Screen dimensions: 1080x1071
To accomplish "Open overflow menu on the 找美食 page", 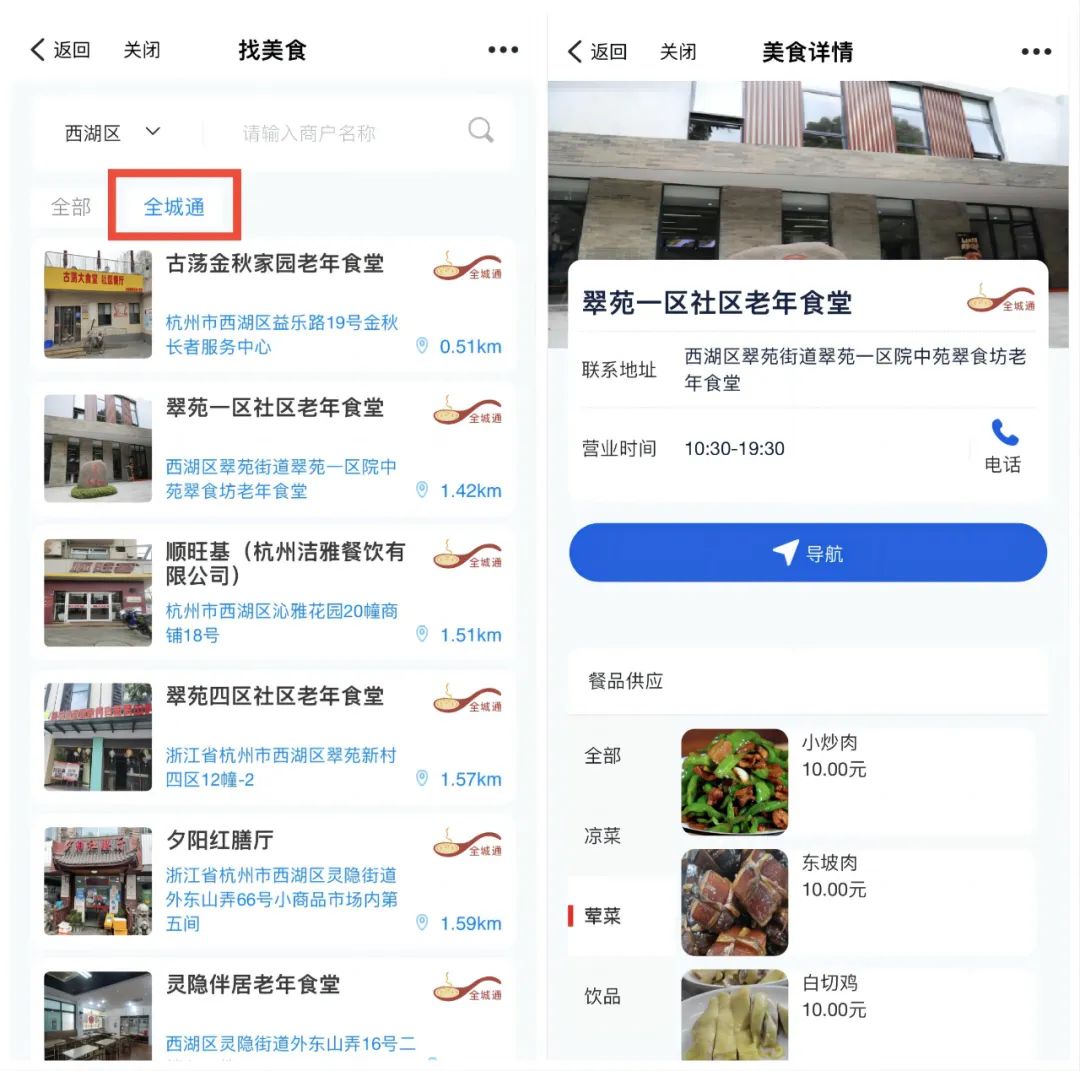I will tap(503, 50).
